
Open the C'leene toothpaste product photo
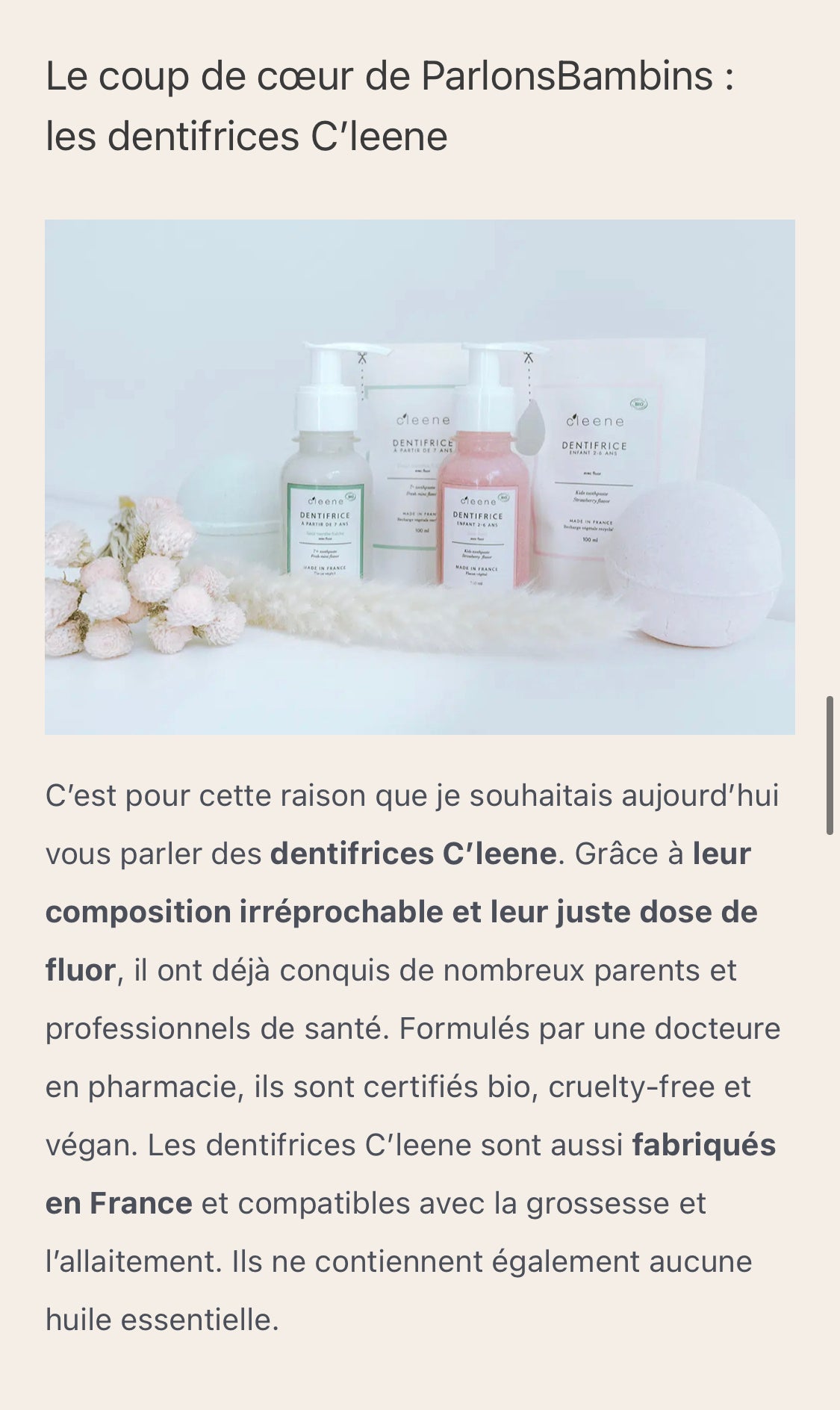pyautogui.click(x=420, y=476)
